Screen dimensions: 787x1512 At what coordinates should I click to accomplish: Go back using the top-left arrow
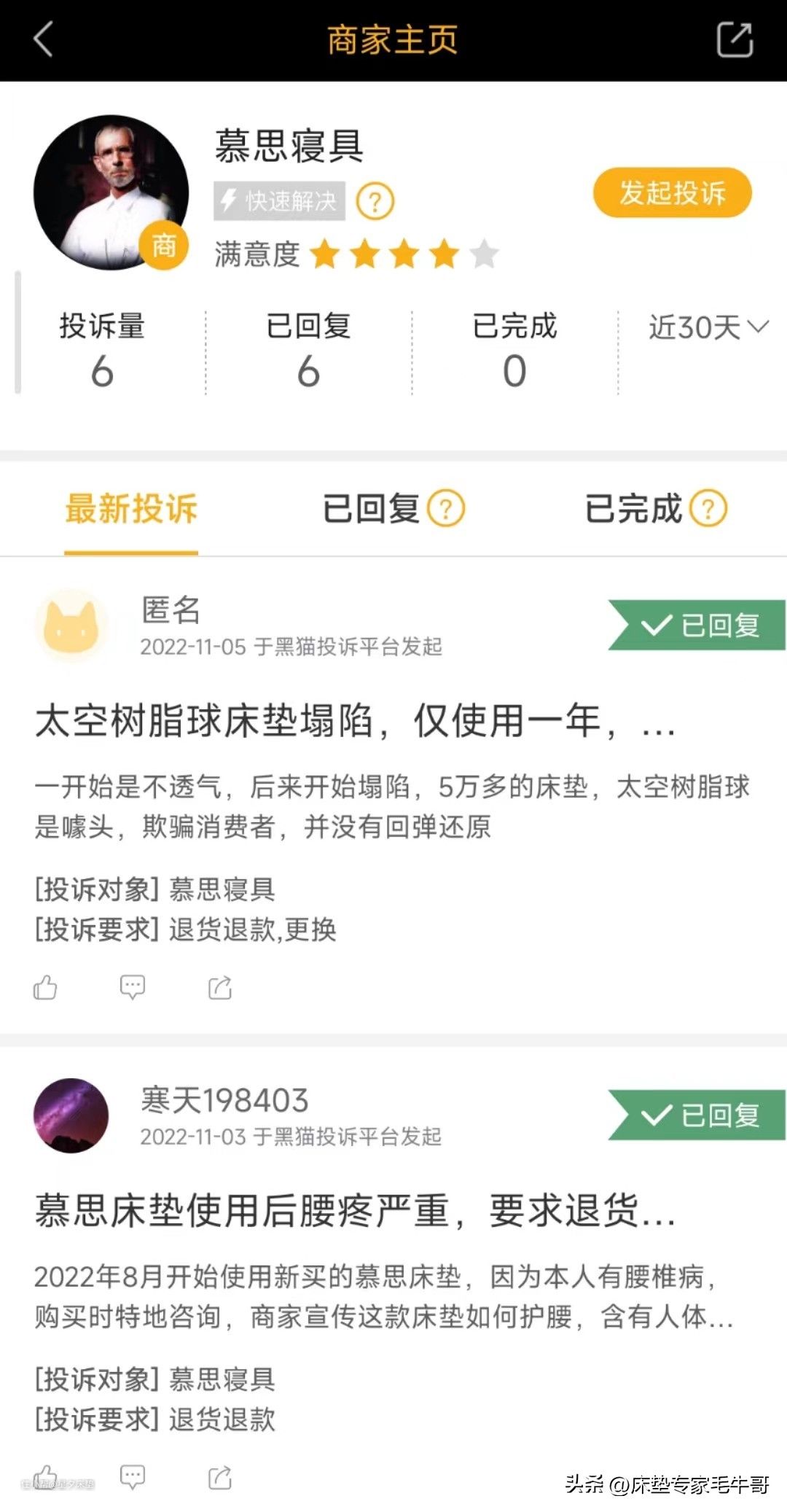click(x=44, y=39)
